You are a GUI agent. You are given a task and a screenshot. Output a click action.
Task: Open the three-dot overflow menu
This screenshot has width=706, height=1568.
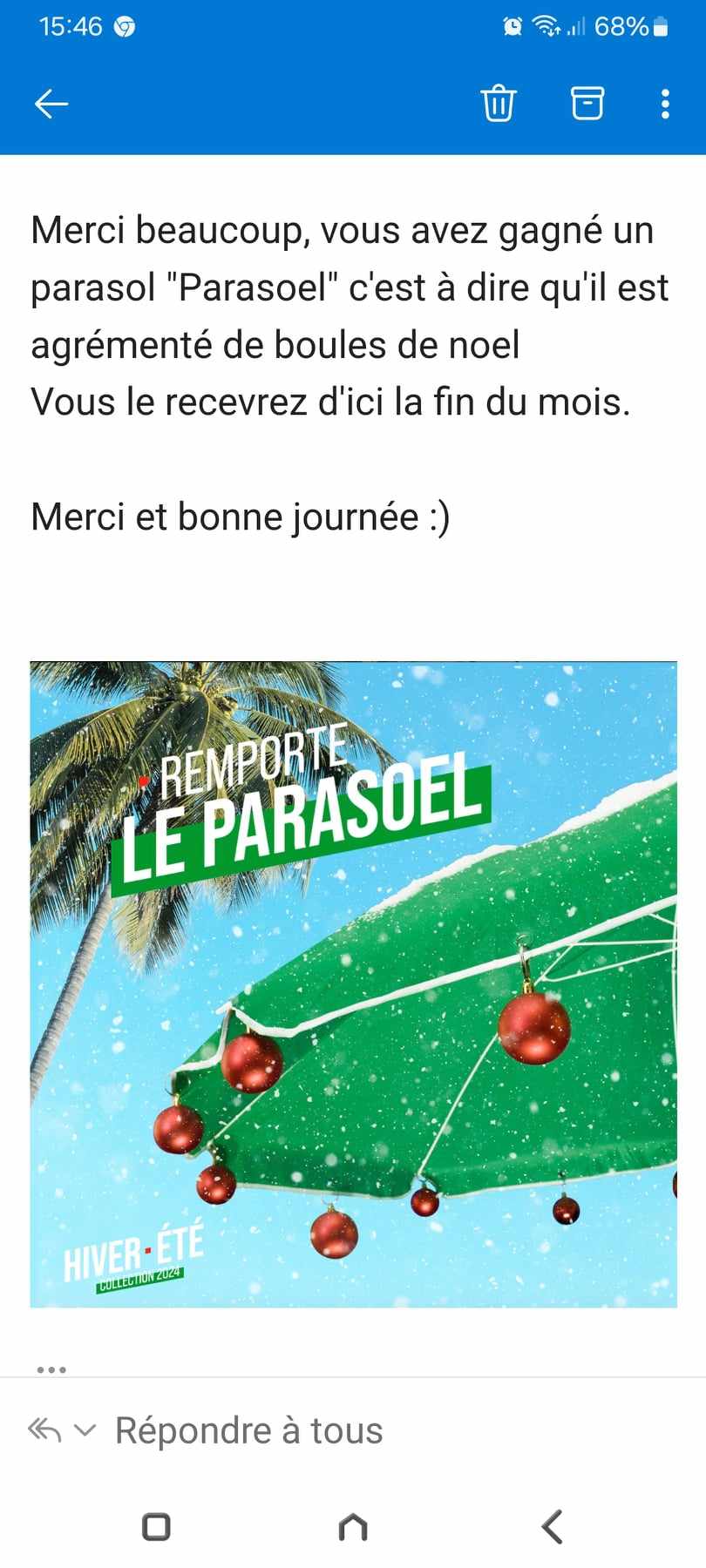tap(665, 104)
